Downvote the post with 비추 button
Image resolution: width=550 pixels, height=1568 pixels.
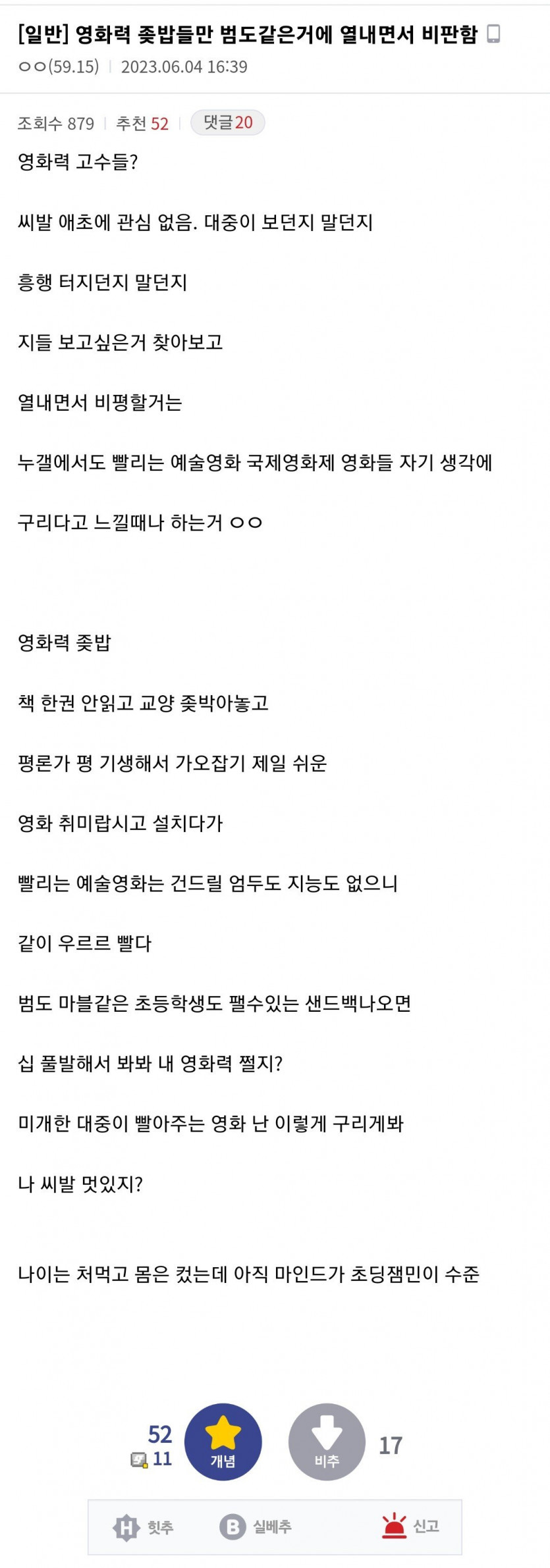tap(327, 1442)
